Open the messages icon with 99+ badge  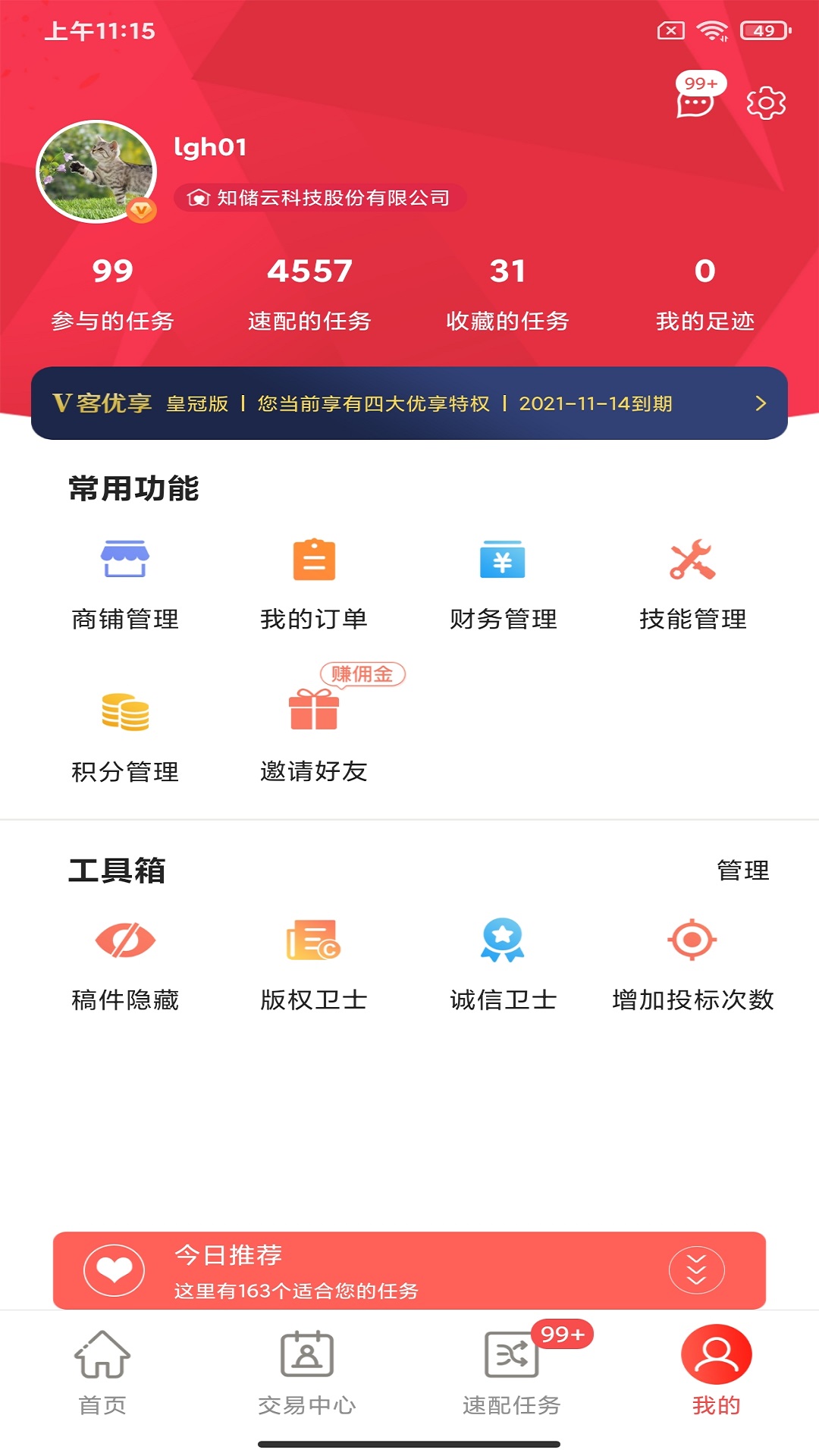point(698,97)
